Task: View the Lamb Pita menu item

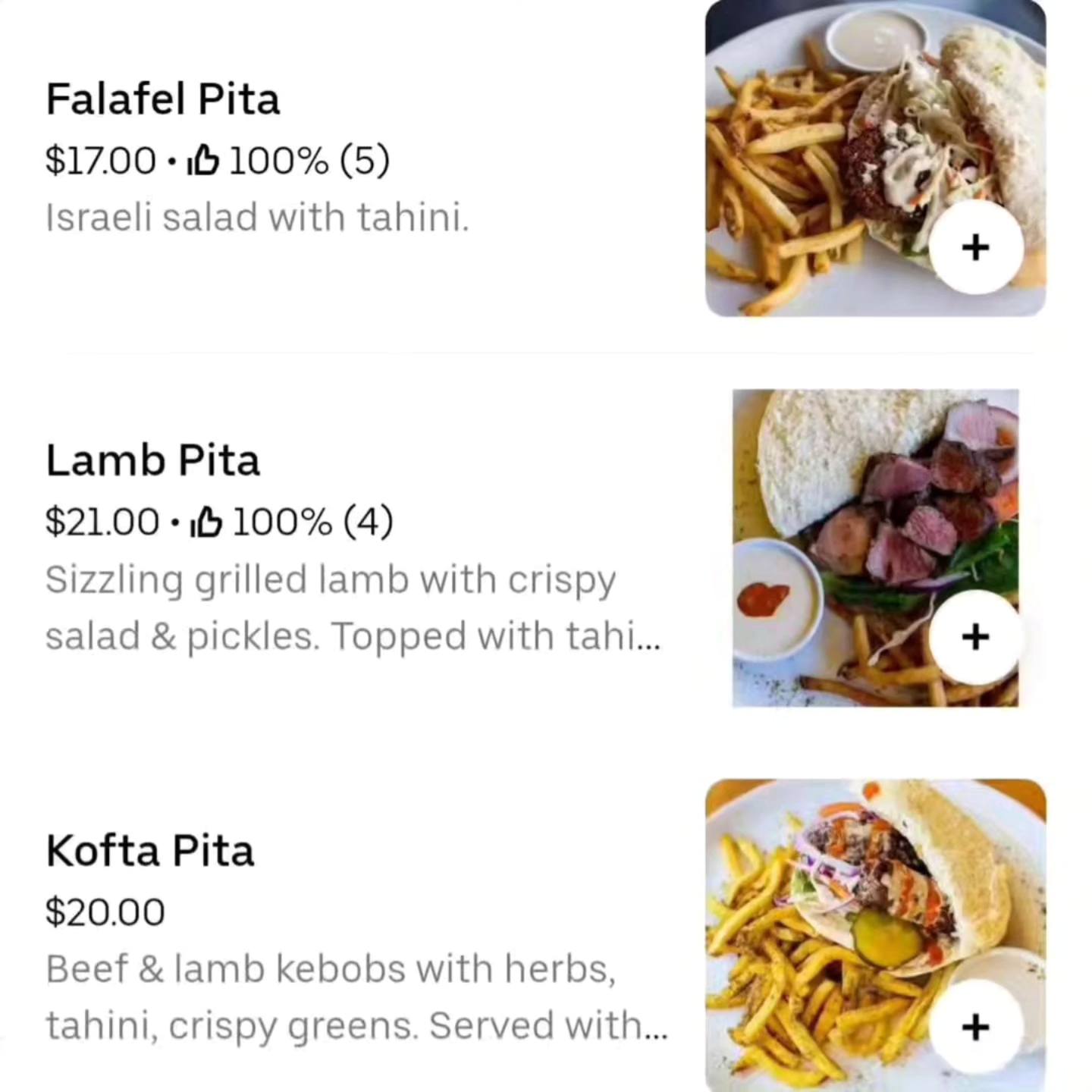Action: pos(153,460)
